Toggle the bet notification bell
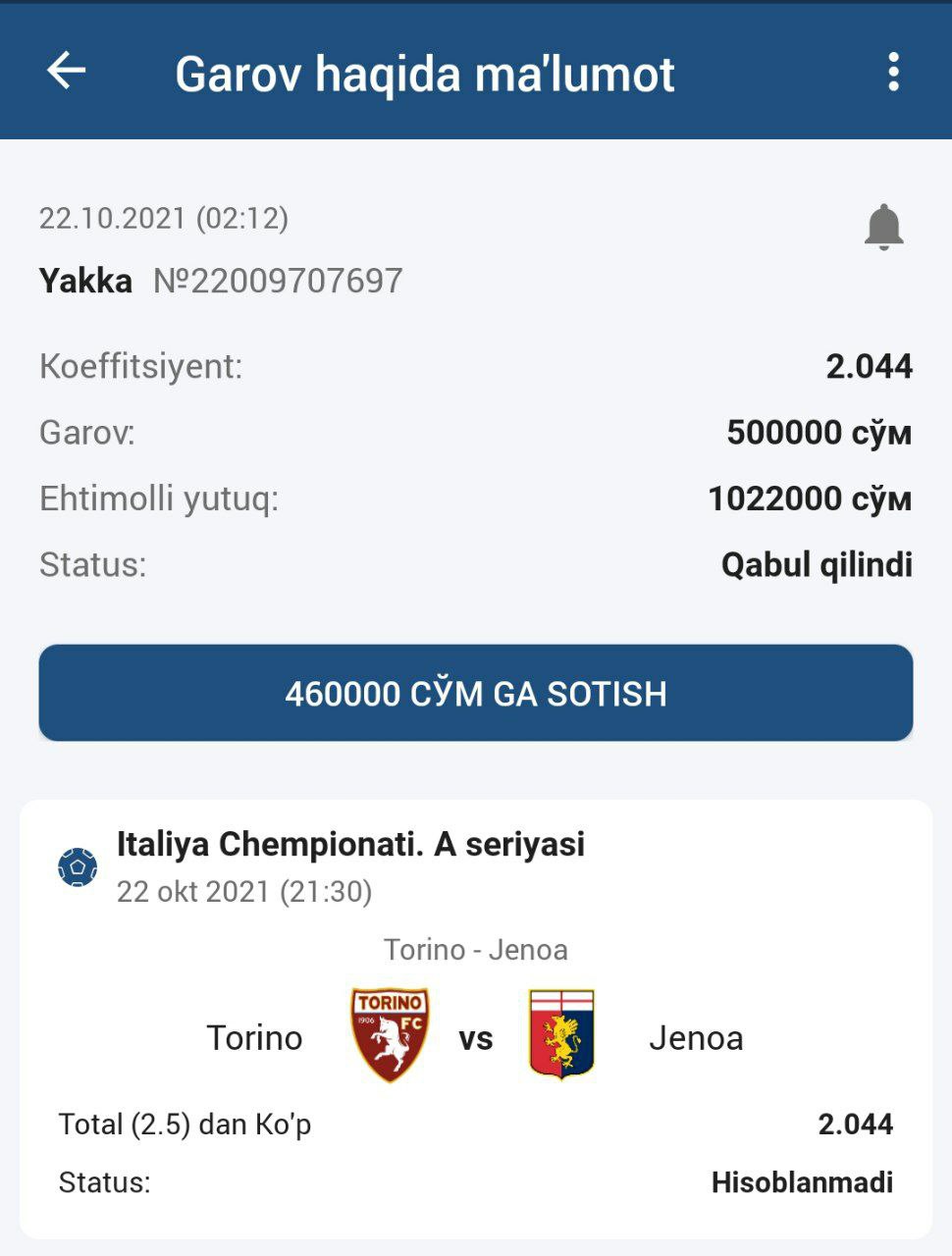 (x=883, y=227)
